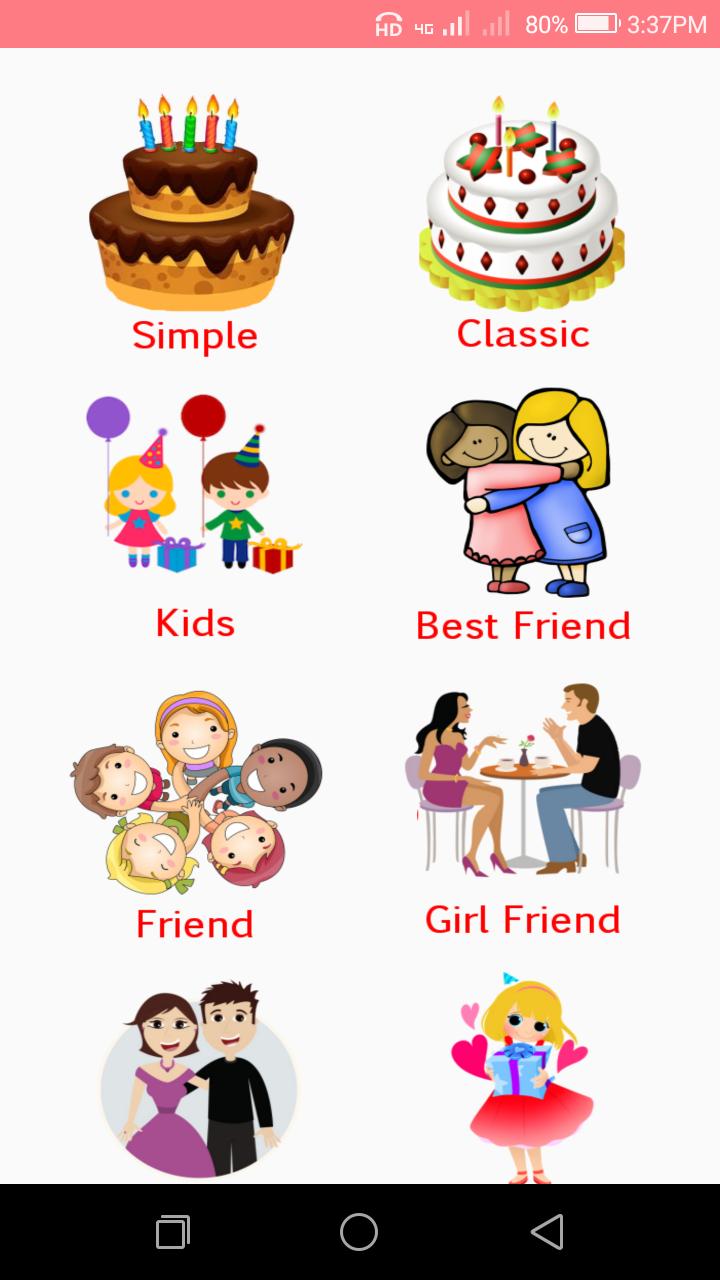Show recent apps
The height and width of the screenshot is (1280, 720).
[173, 1232]
